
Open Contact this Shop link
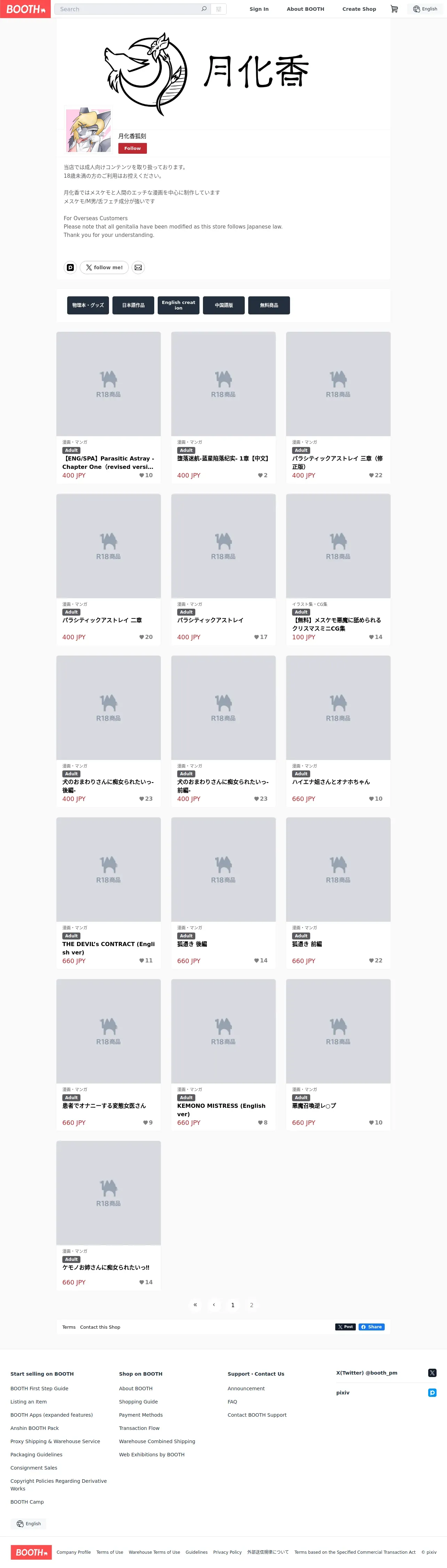[100, 1327]
